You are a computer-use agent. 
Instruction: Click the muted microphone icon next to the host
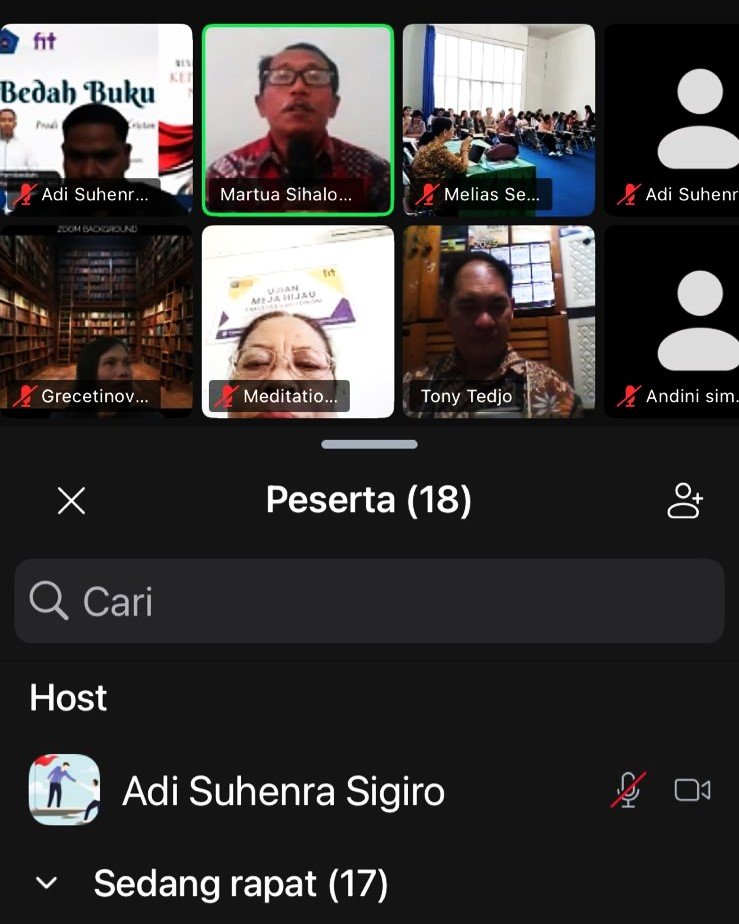(x=627, y=790)
